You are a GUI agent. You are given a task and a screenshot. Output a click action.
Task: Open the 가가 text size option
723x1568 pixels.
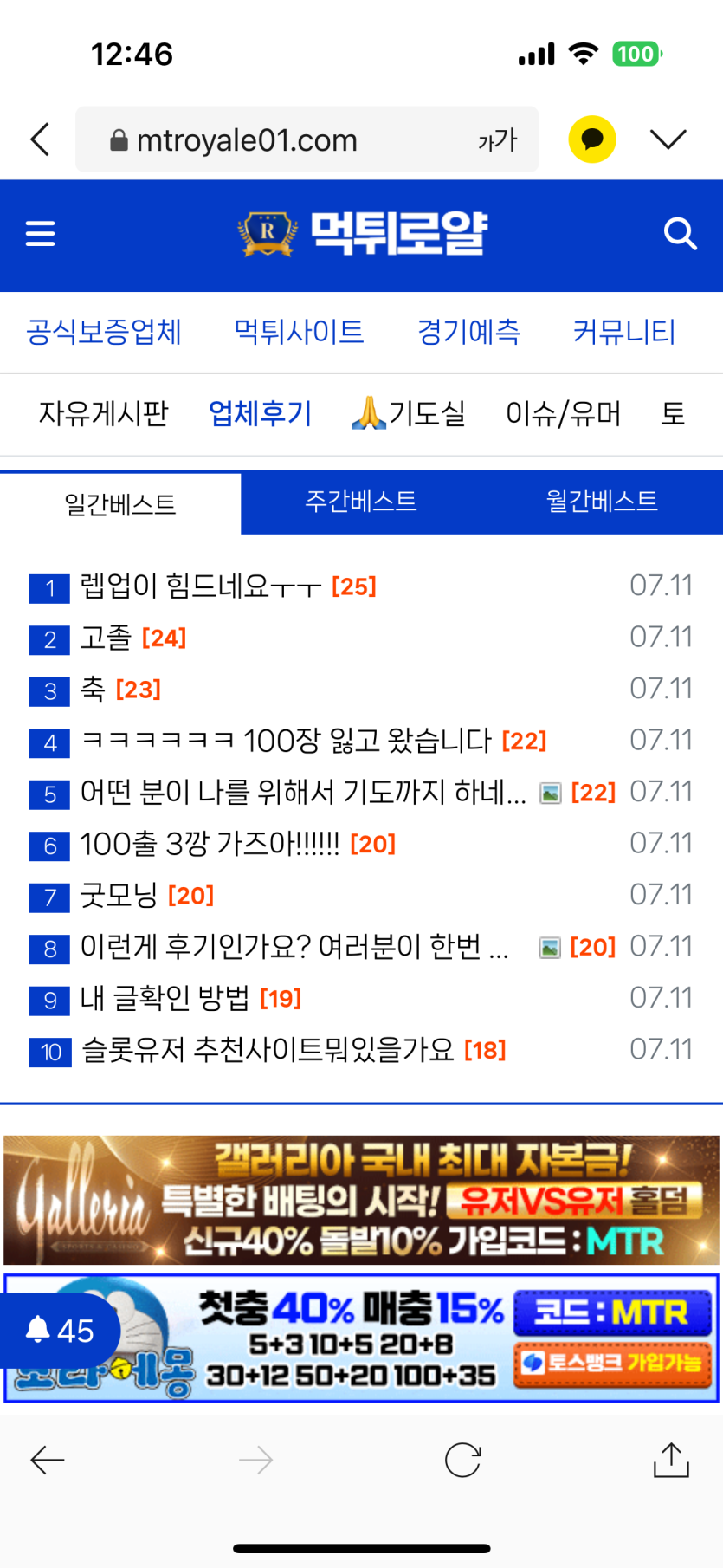click(x=497, y=140)
